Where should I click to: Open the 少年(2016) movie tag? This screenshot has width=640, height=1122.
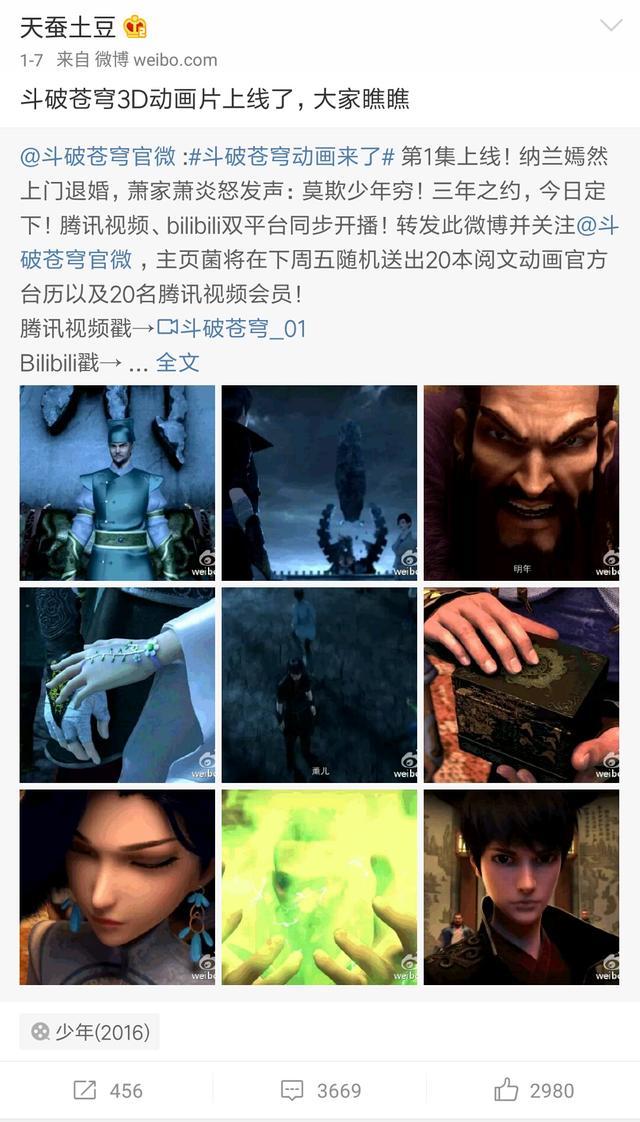click(90, 1032)
